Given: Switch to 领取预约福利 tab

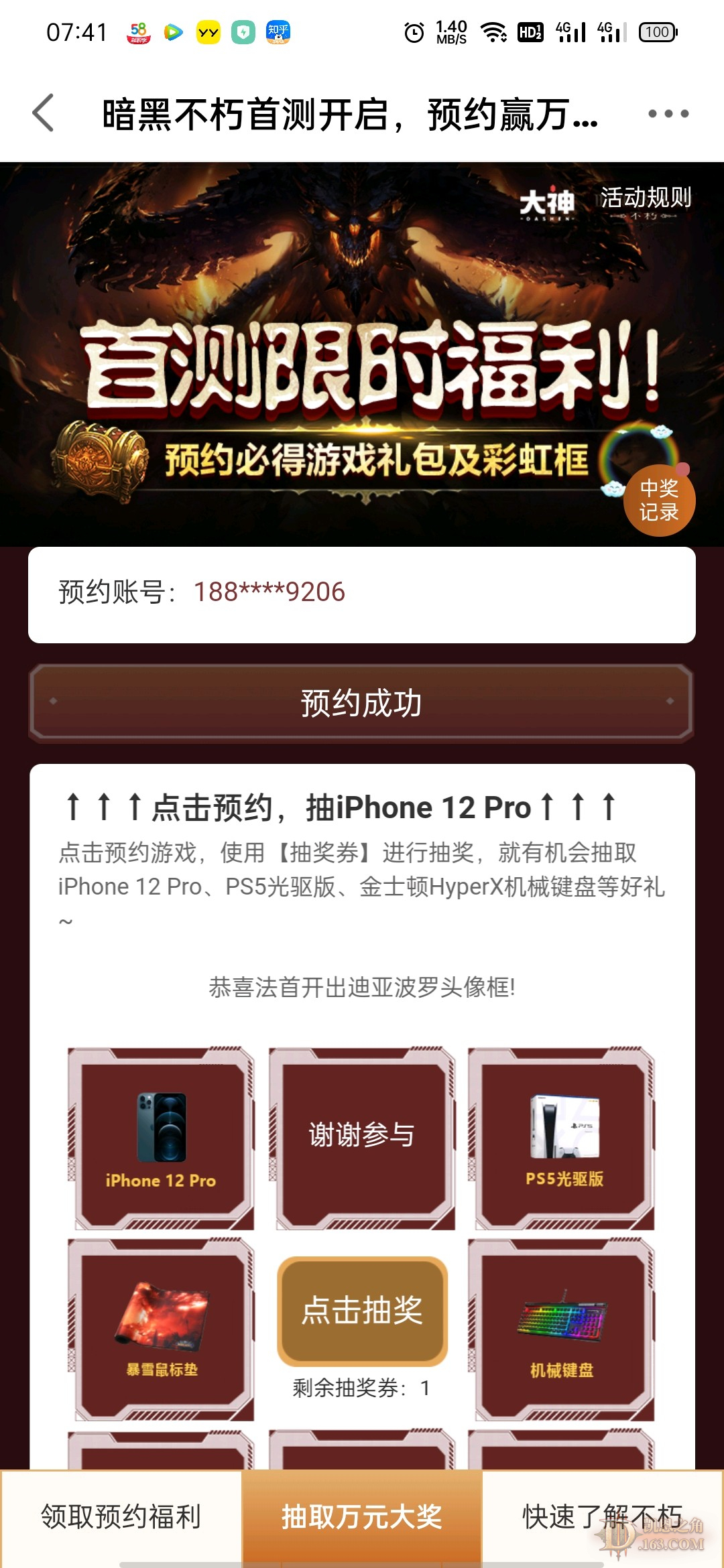Looking at the screenshot, I should click(x=121, y=1517).
